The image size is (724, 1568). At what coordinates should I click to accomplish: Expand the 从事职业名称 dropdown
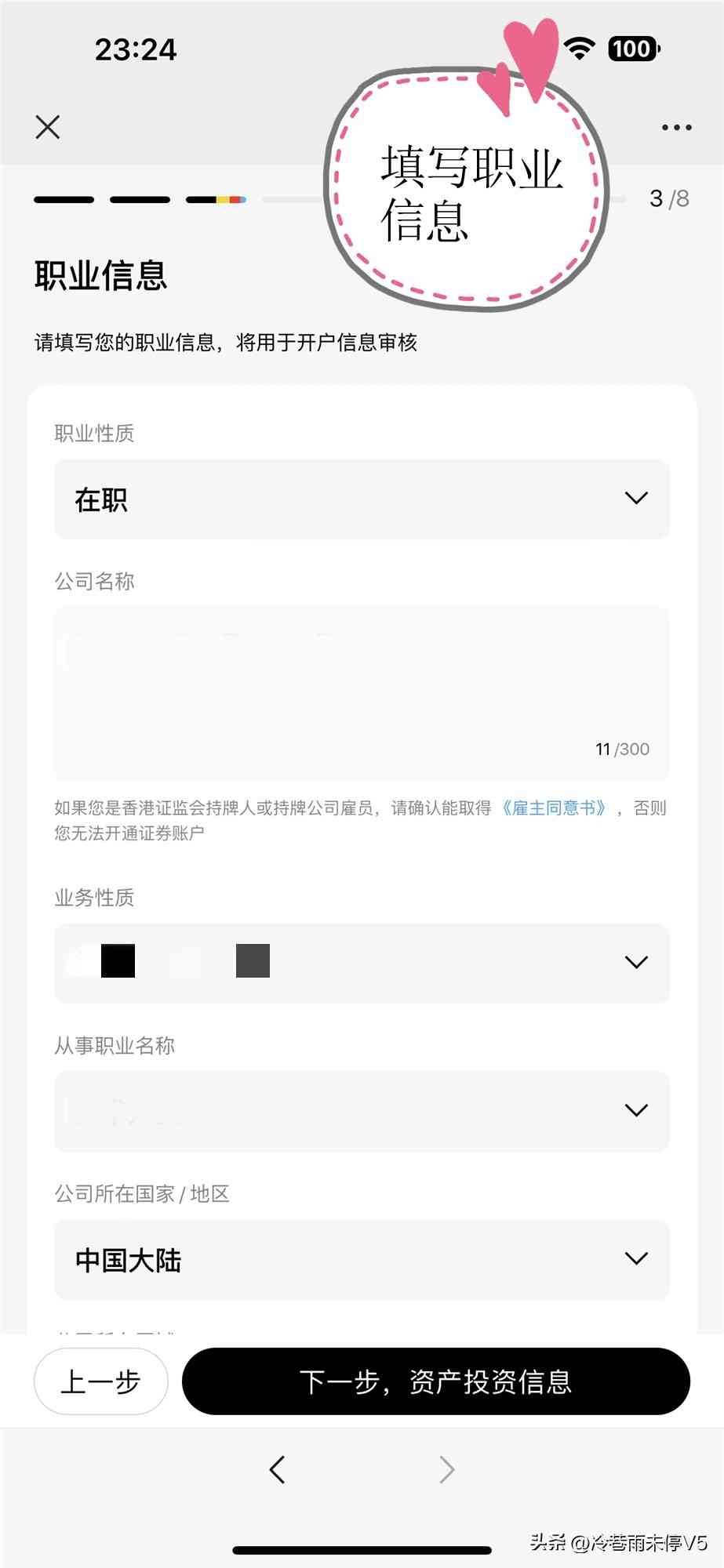tap(362, 1111)
